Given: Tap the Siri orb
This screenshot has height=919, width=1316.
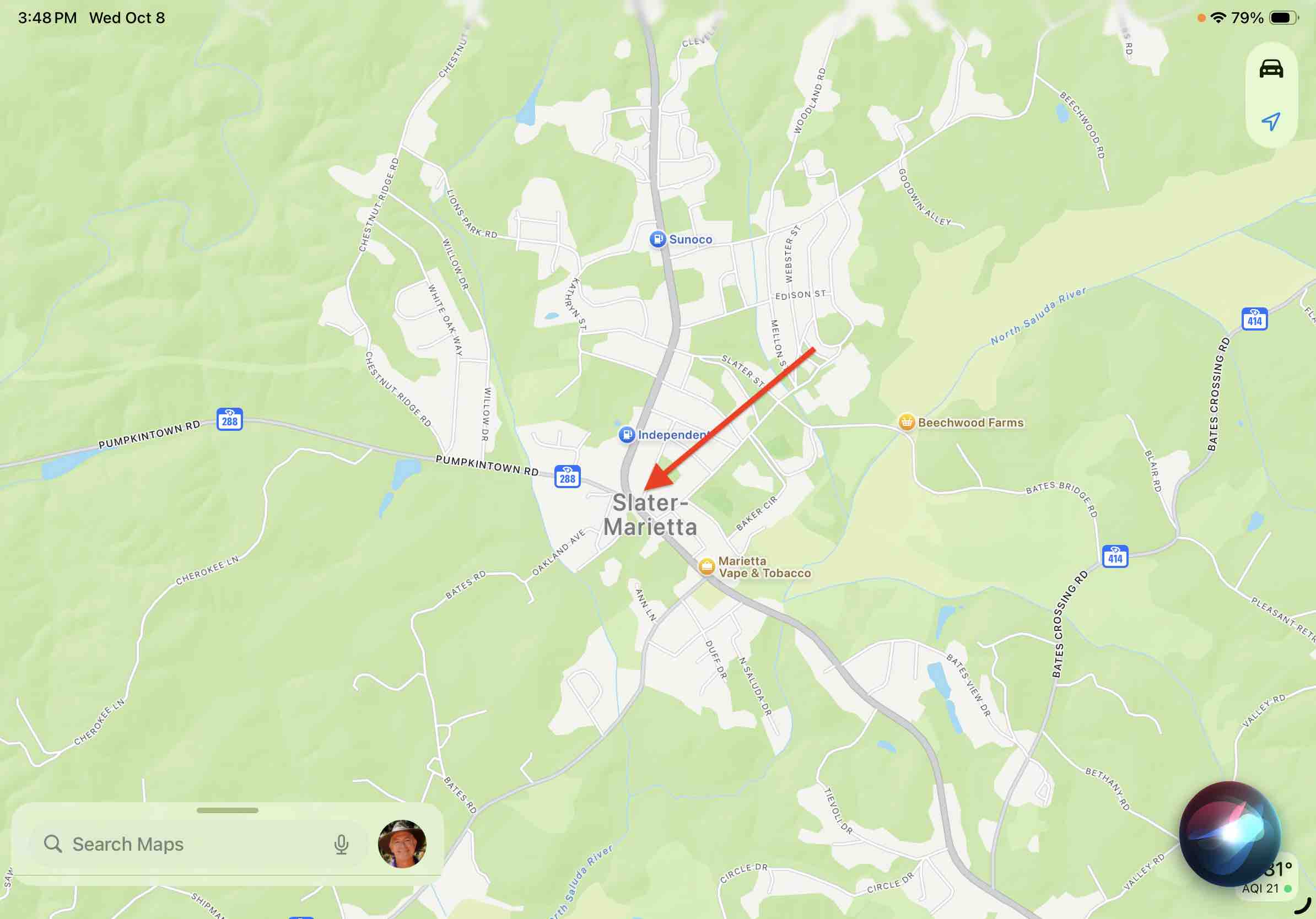Looking at the screenshot, I should (1229, 833).
